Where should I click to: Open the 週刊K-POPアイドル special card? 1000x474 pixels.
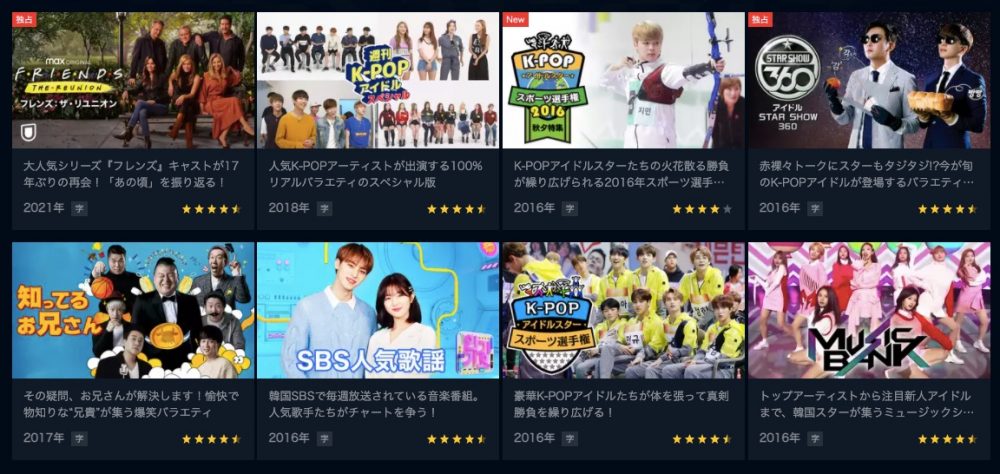tap(378, 80)
